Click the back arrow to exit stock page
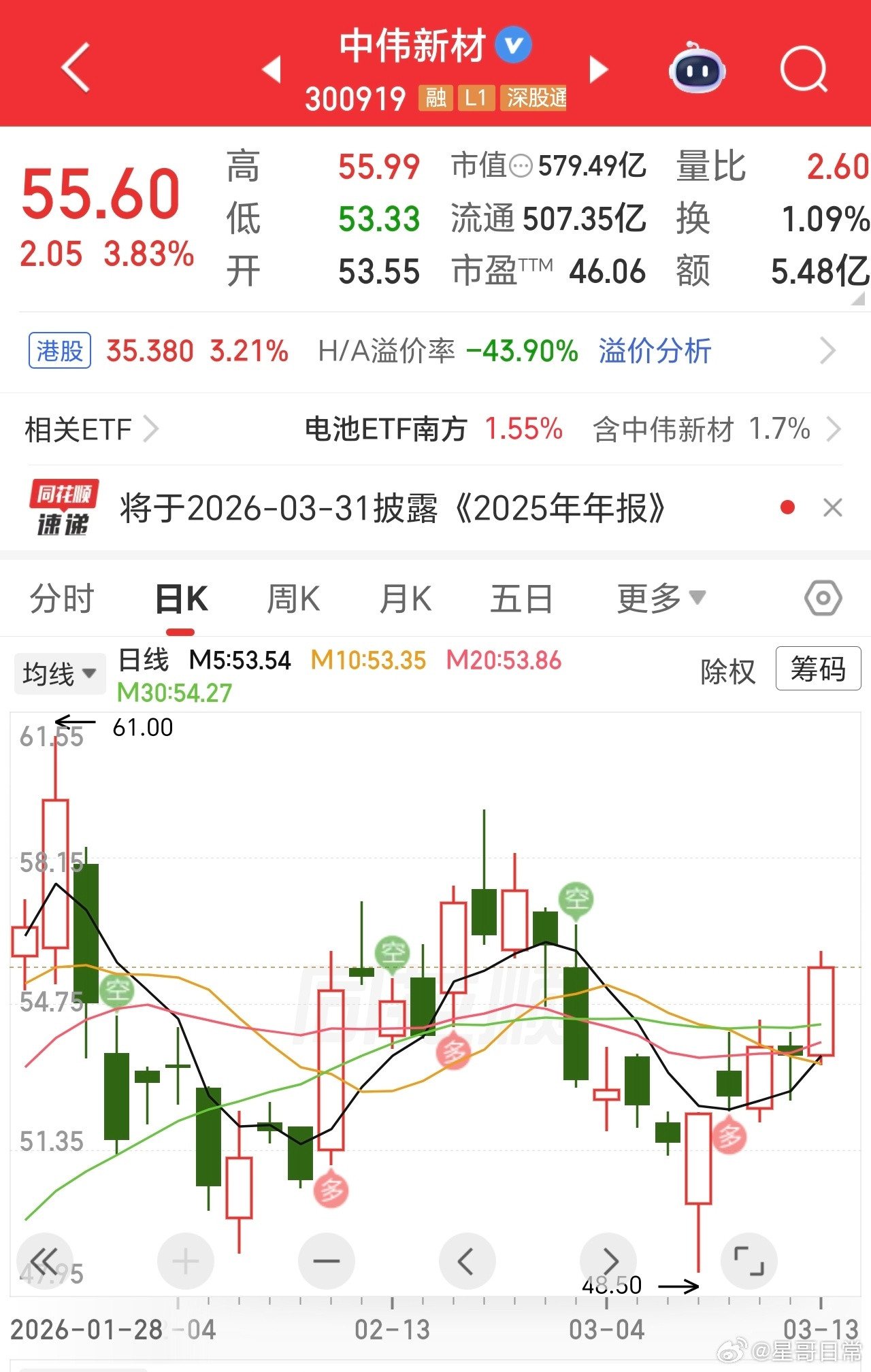 (75, 68)
